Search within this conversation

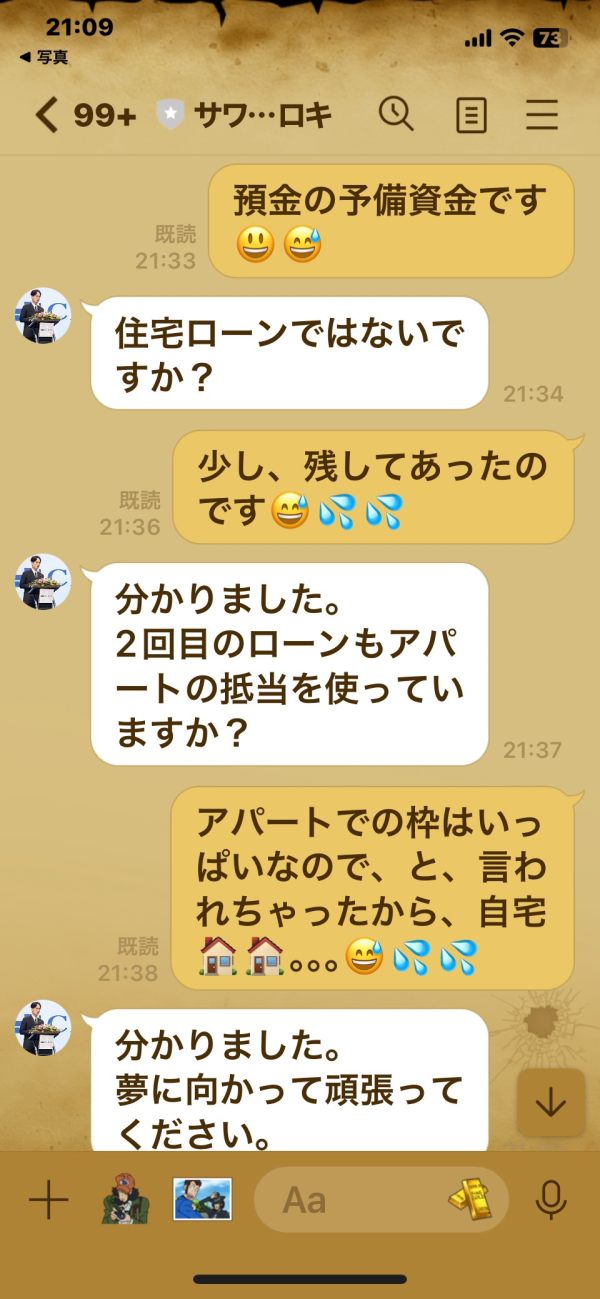tap(396, 115)
